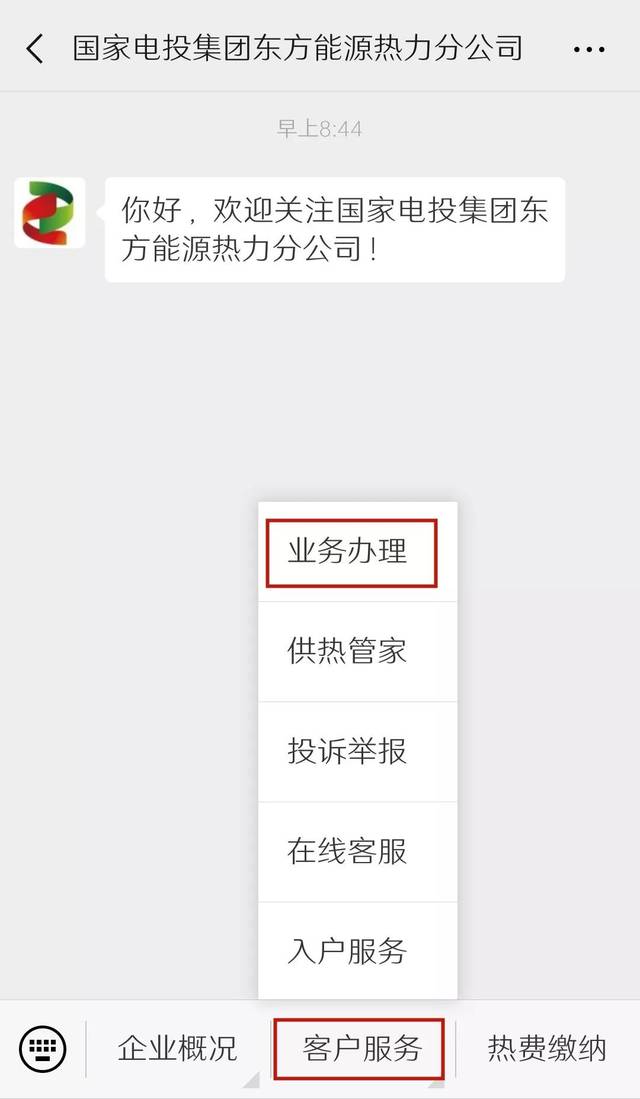The image size is (640, 1099).
Task: Open the 热费缴纳 bottom menu
Action: 547,1049
